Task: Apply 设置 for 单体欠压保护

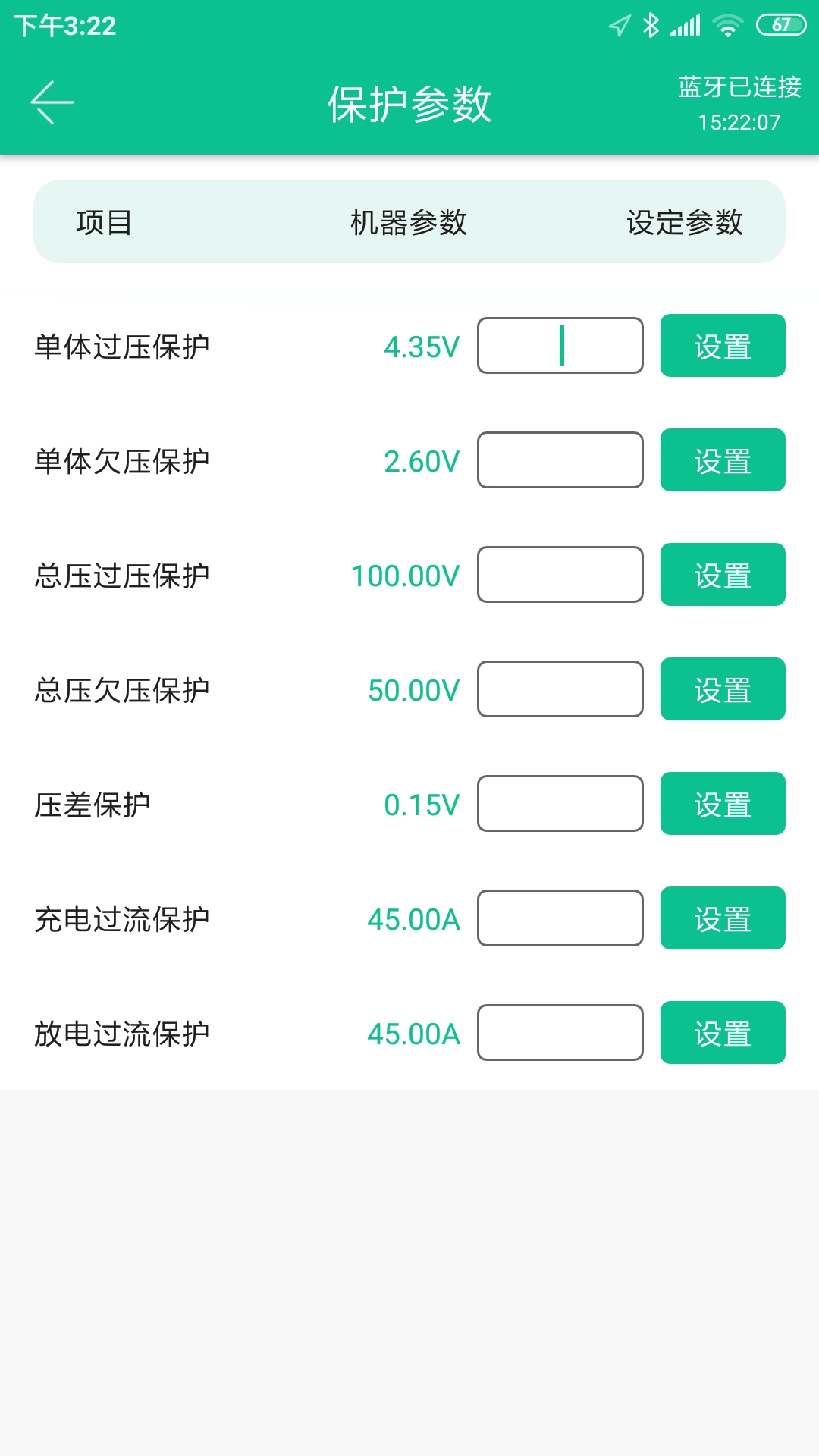Action: tap(723, 460)
